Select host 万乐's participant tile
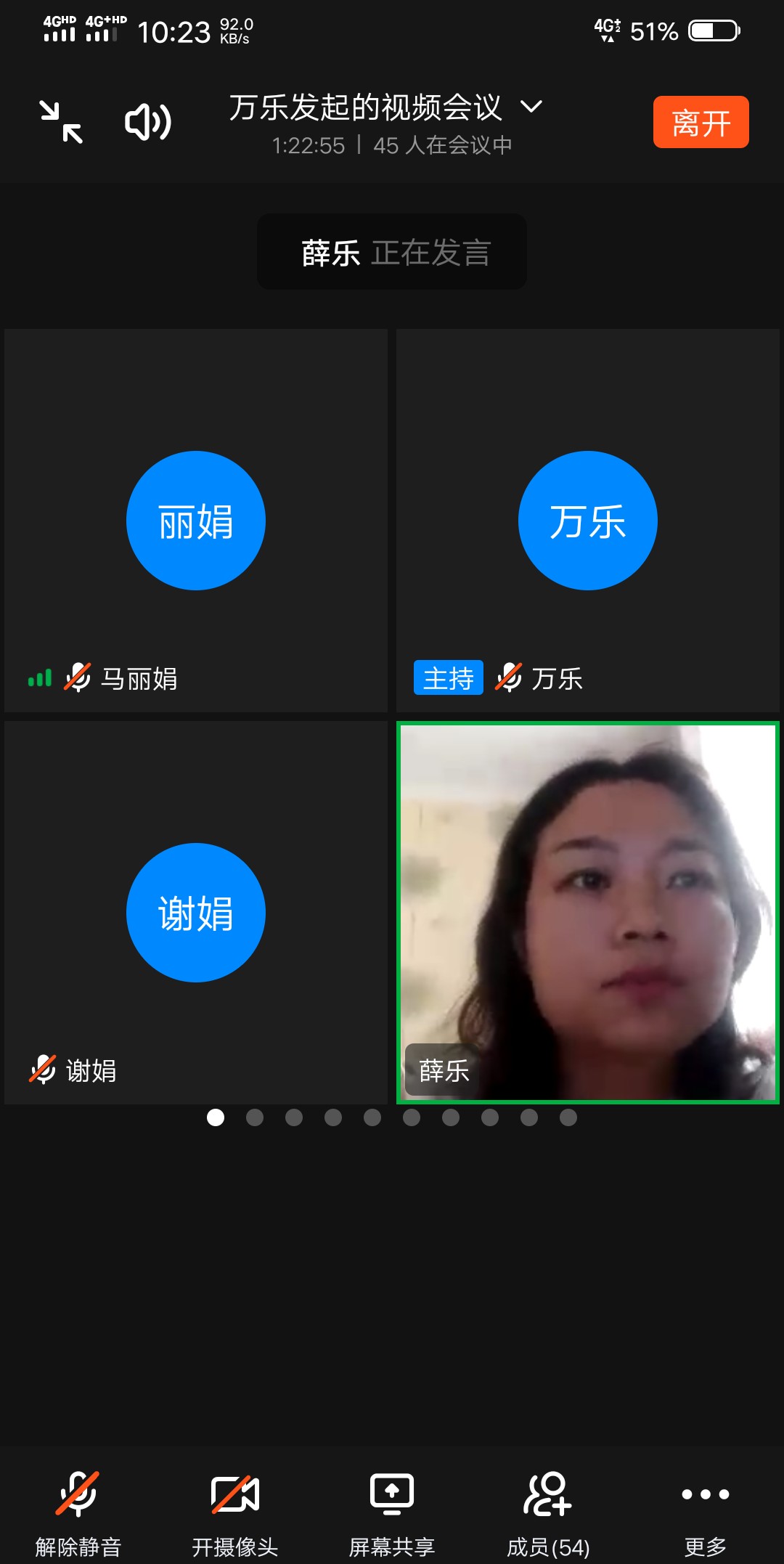Viewport: 784px width, 1564px height. click(588, 520)
